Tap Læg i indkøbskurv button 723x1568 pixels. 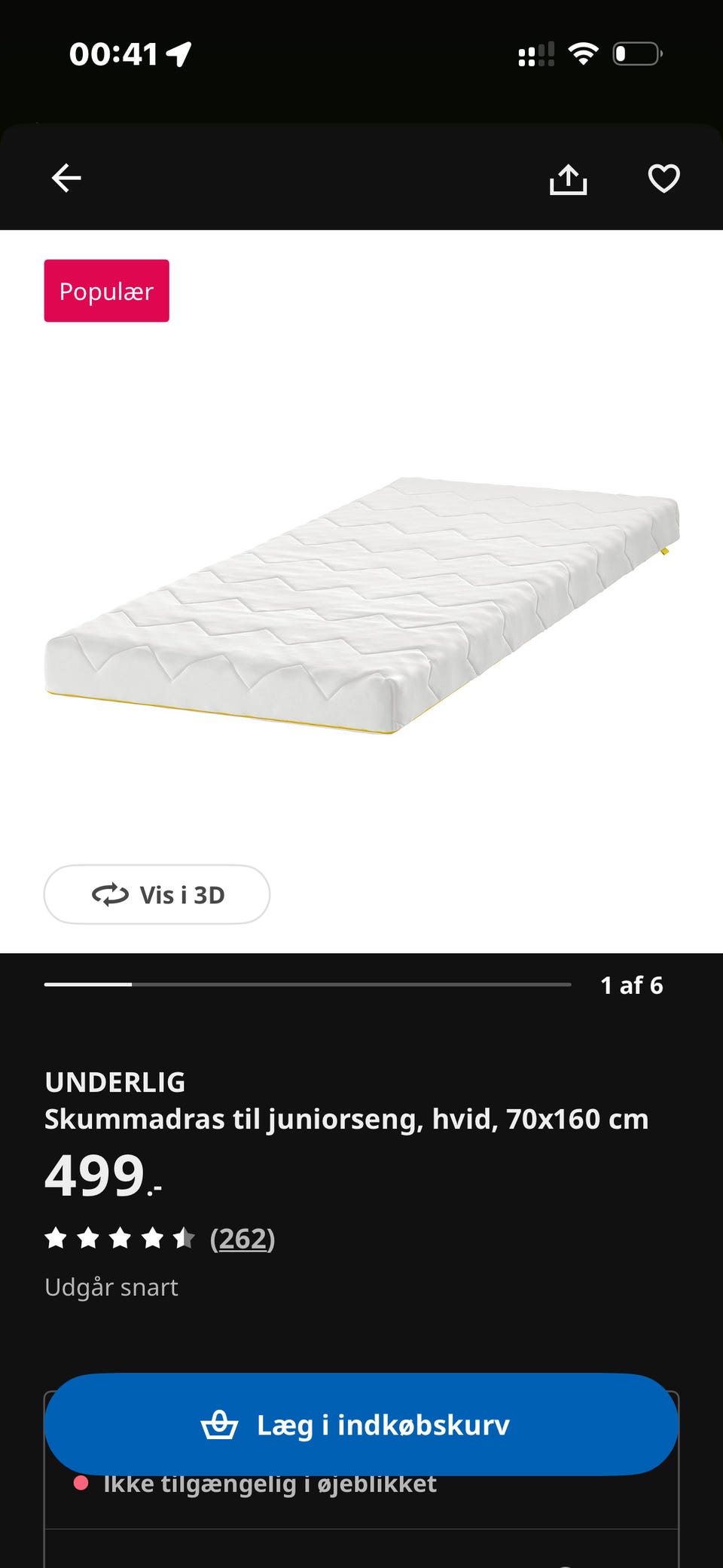click(x=361, y=1424)
